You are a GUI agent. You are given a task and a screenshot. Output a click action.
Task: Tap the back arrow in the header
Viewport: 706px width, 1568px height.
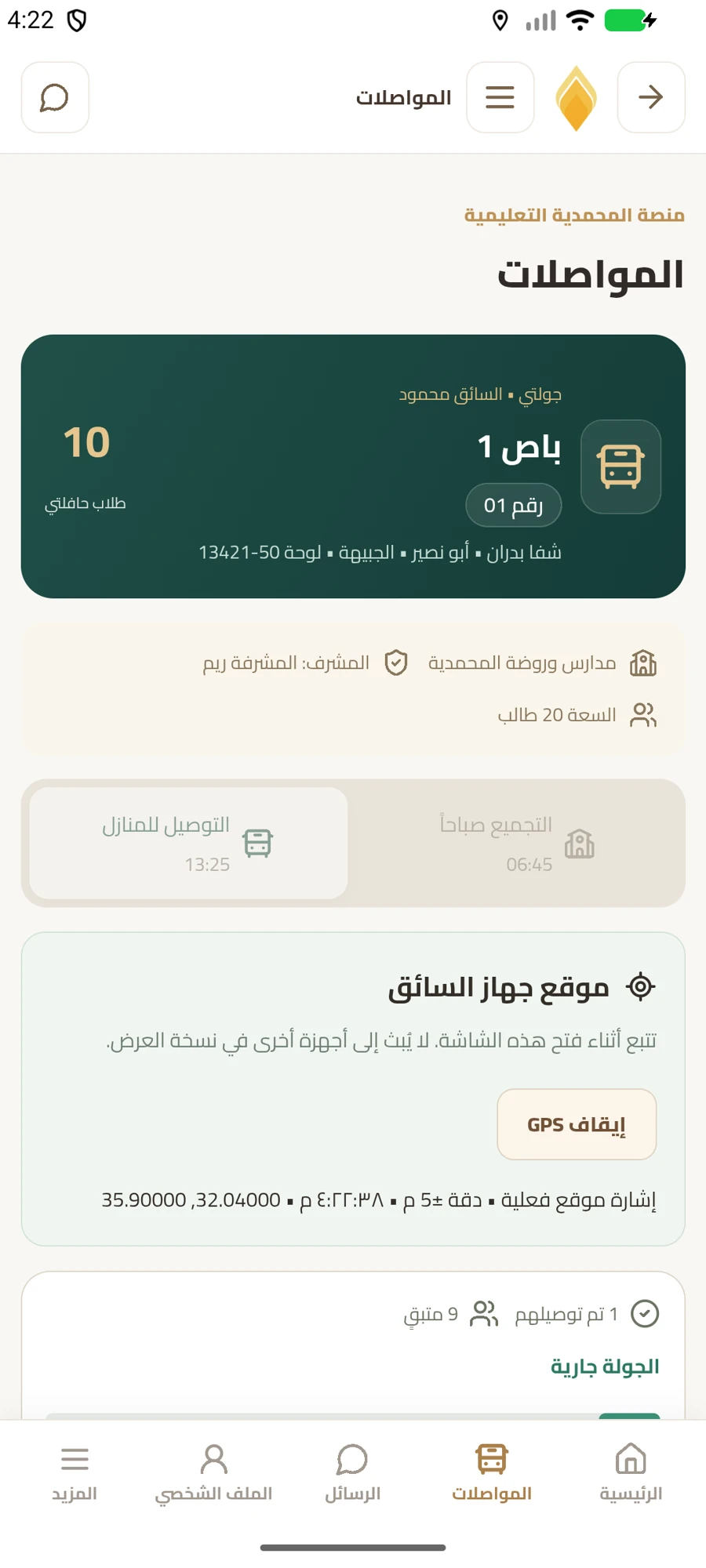[651, 97]
